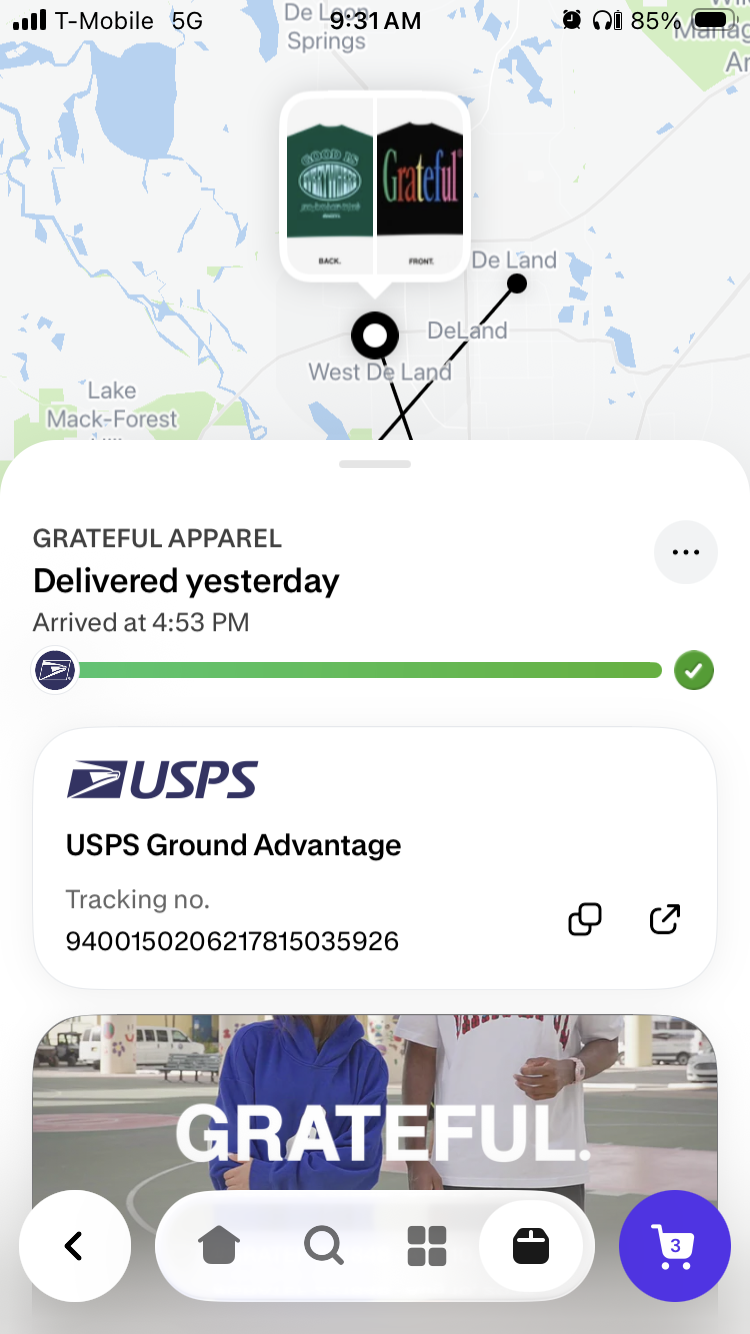This screenshot has width=750, height=1334.
Task: Go back to the previous screen
Action: (x=75, y=1246)
